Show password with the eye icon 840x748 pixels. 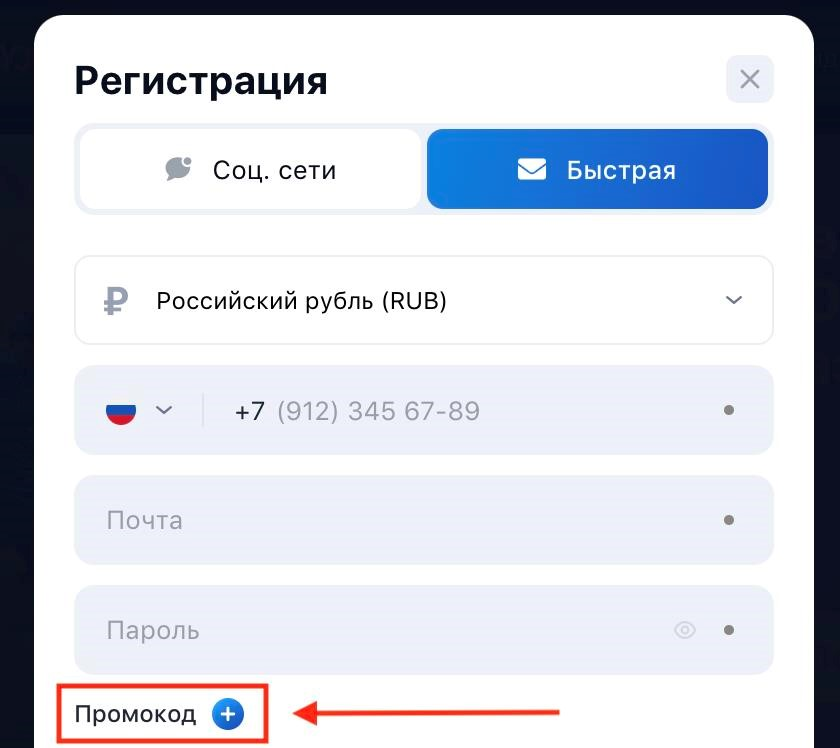(685, 630)
